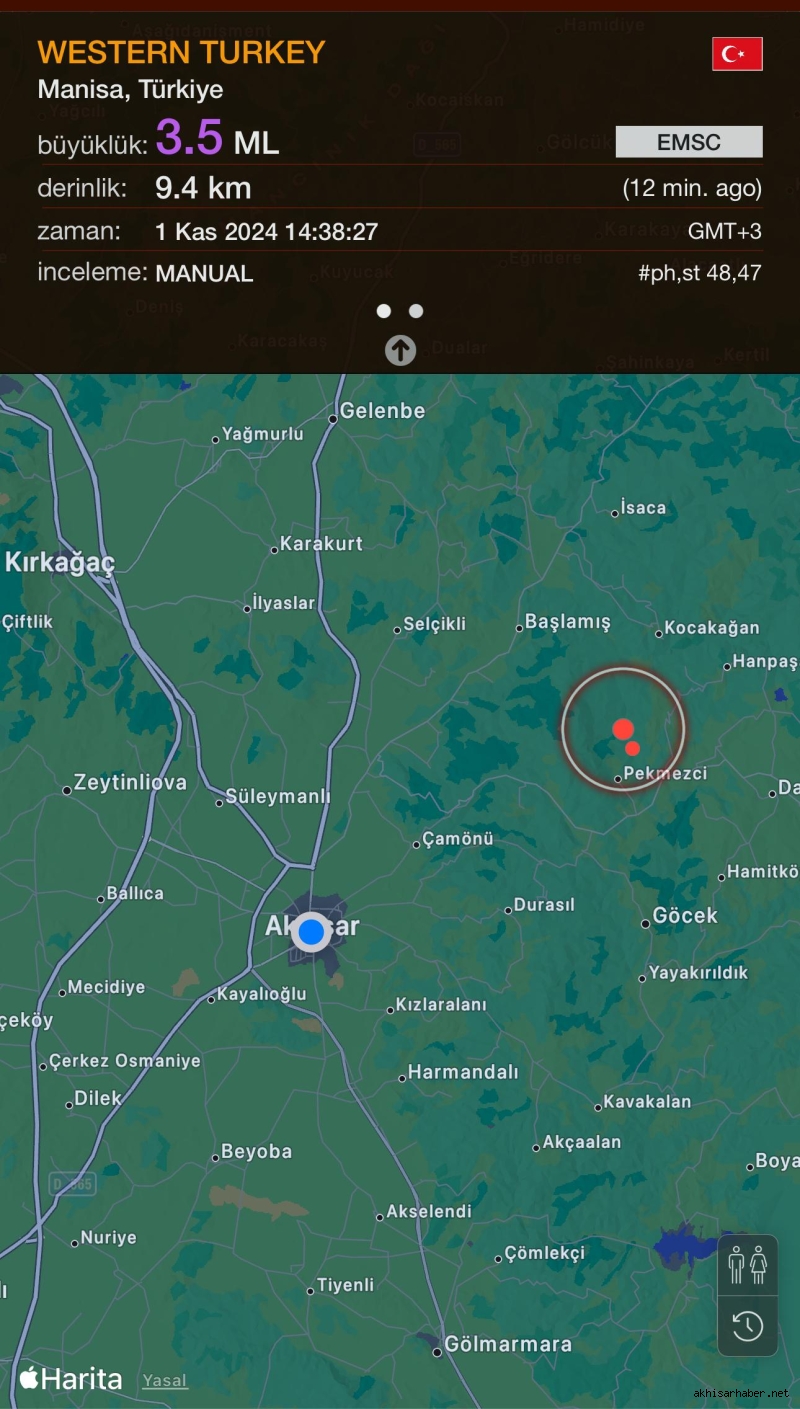Tap the two-people icon on the map
Screen dimensions: 800x1409
pos(747,1265)
